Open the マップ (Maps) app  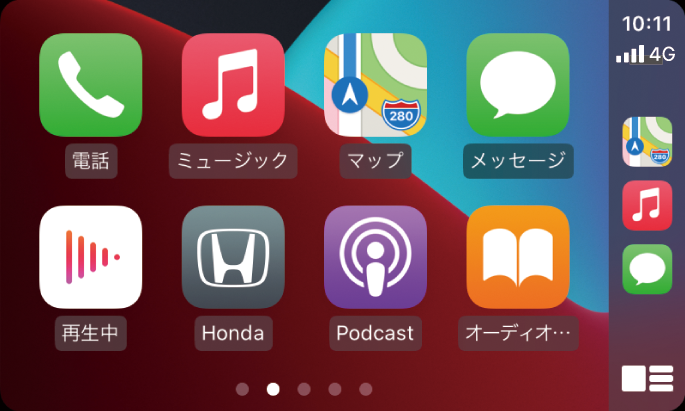pyautogui.click(x=375, y=84)
